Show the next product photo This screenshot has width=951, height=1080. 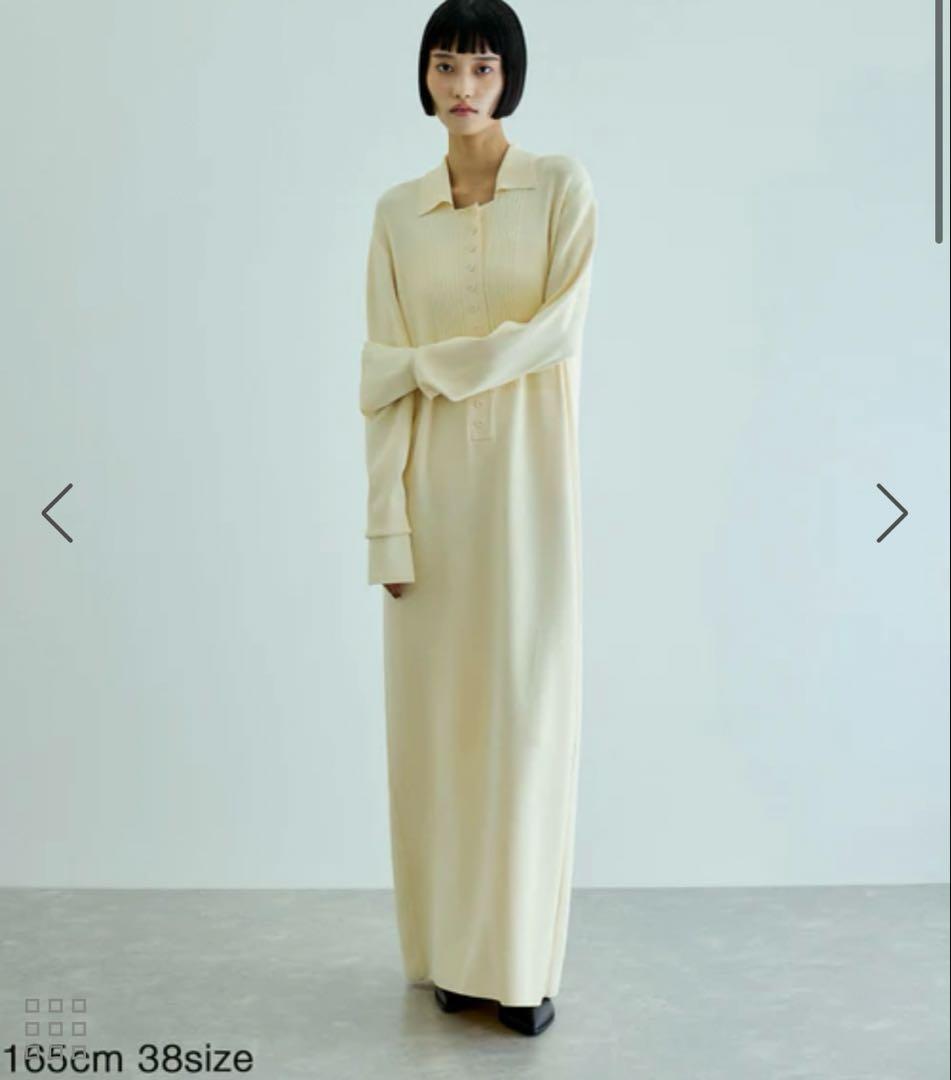pyautogui.click(x=891, y=513)
